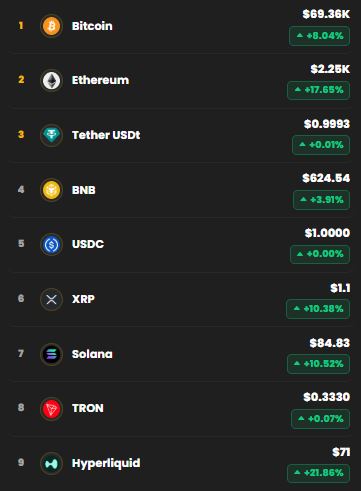Open the Bitcoin row

pos(182,26)
